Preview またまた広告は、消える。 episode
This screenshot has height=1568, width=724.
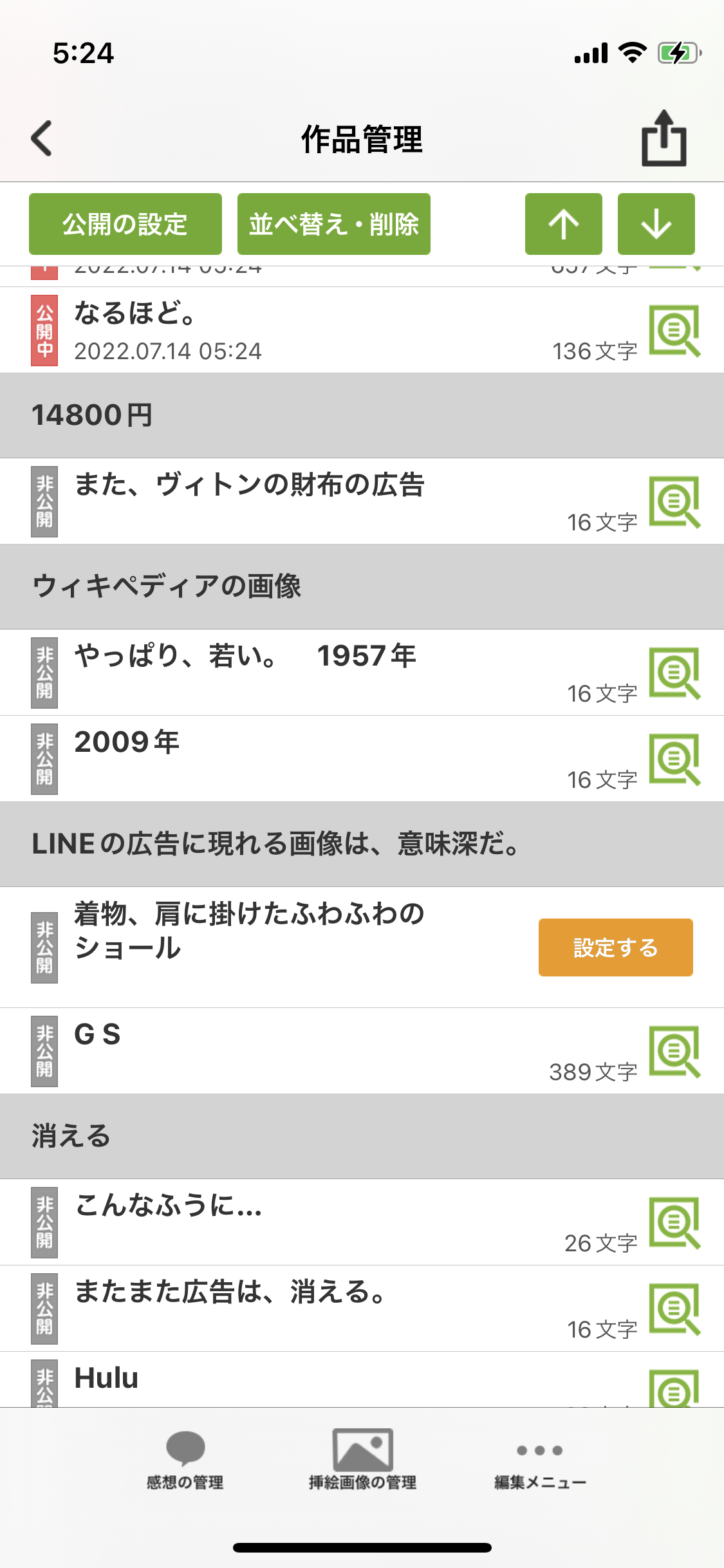pyautogui.click(x=674, y=1309)
